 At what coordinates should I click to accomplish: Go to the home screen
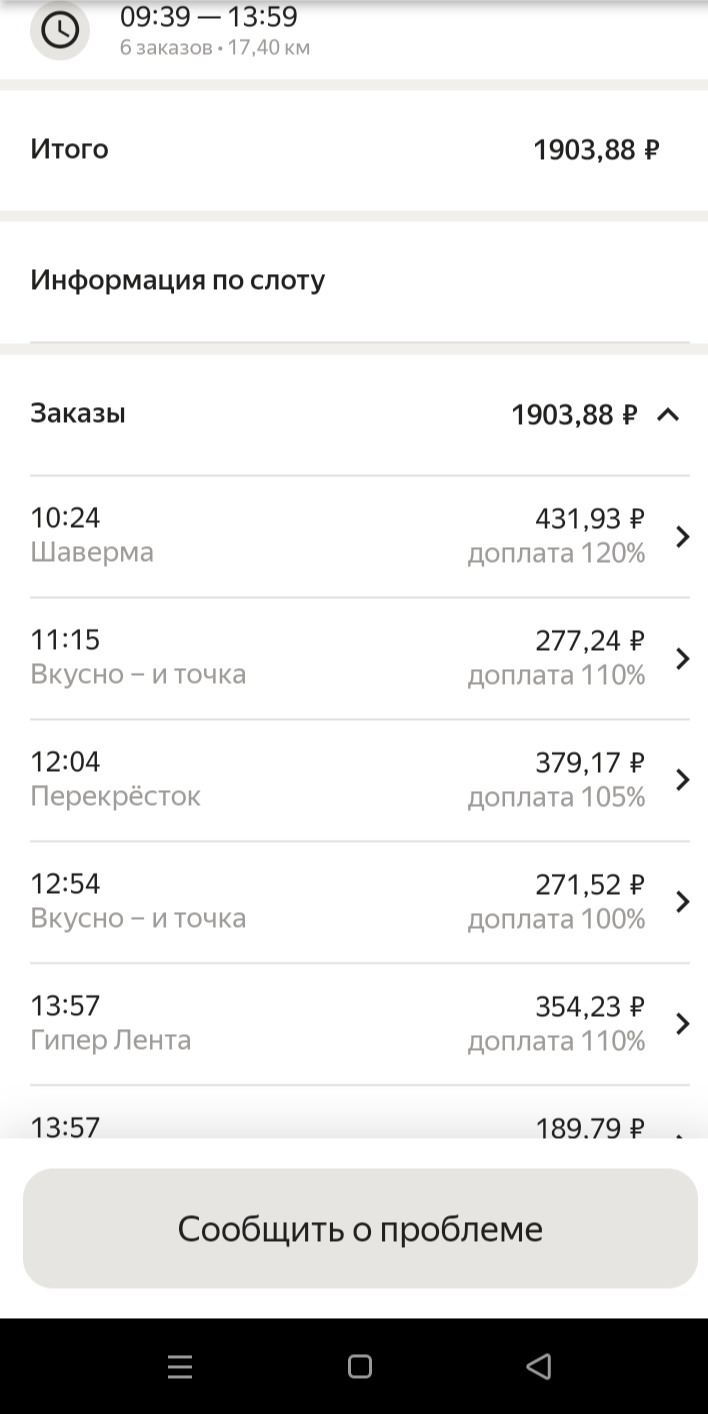pyautogui.click(x=360, y=1366)
